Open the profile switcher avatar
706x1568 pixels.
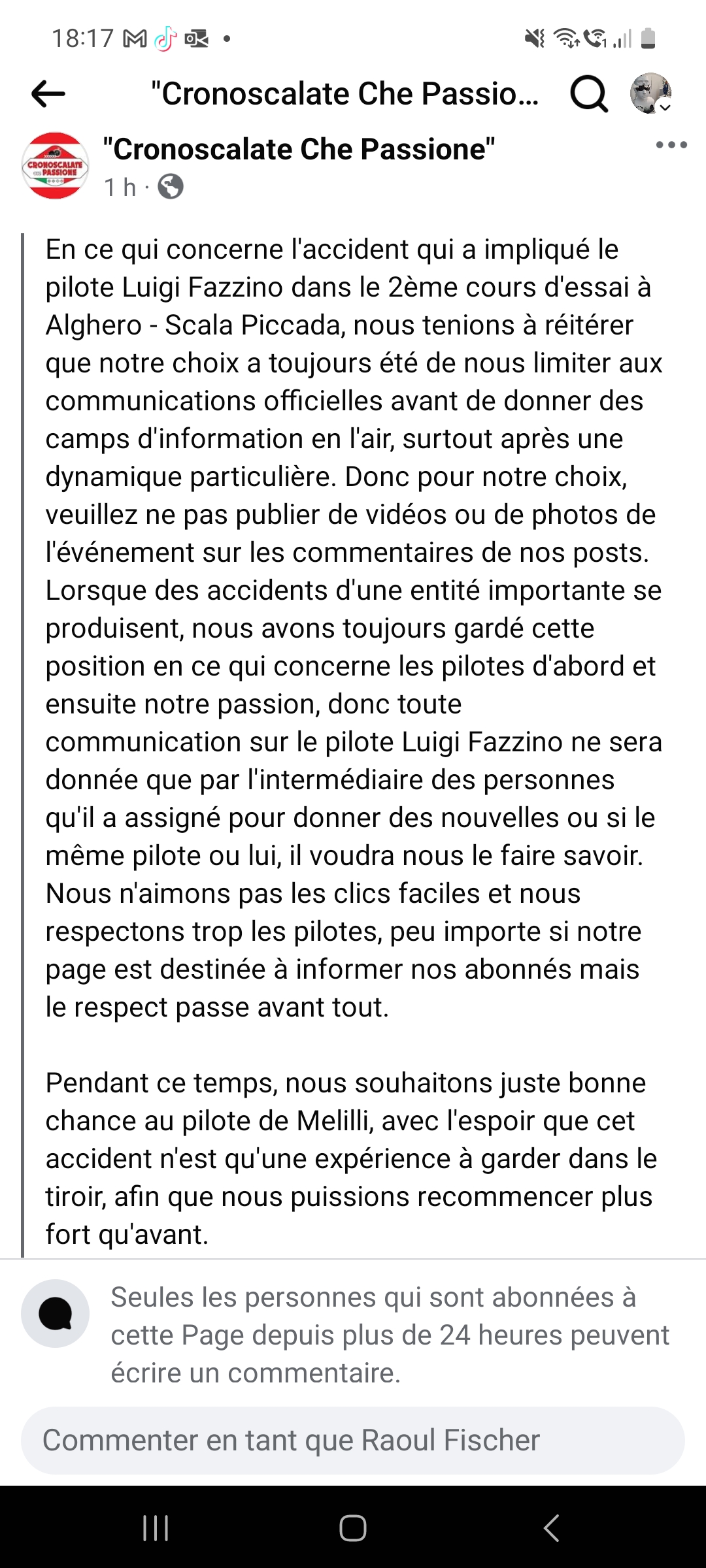click(x=650, y=93)
